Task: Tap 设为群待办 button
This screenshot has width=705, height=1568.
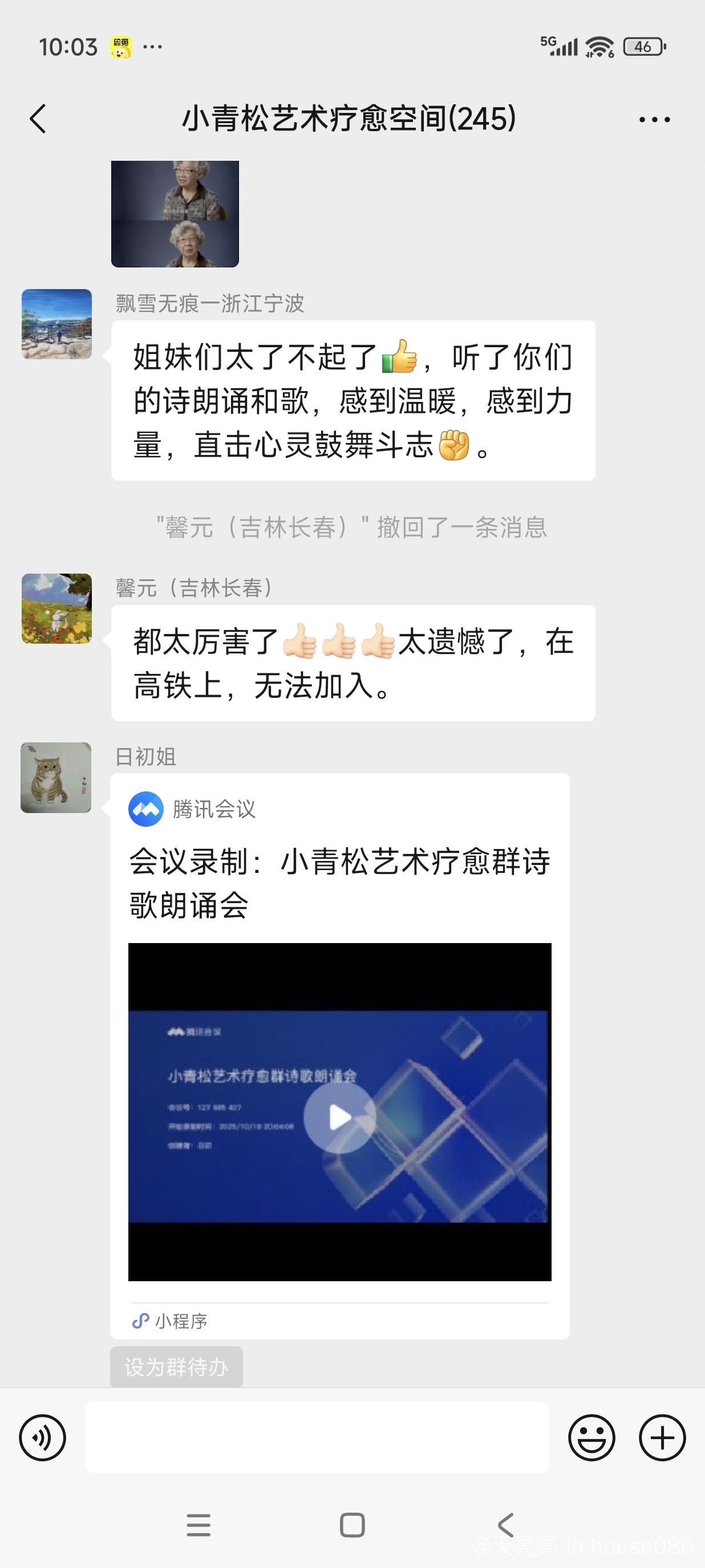Action: [177, 1367]
